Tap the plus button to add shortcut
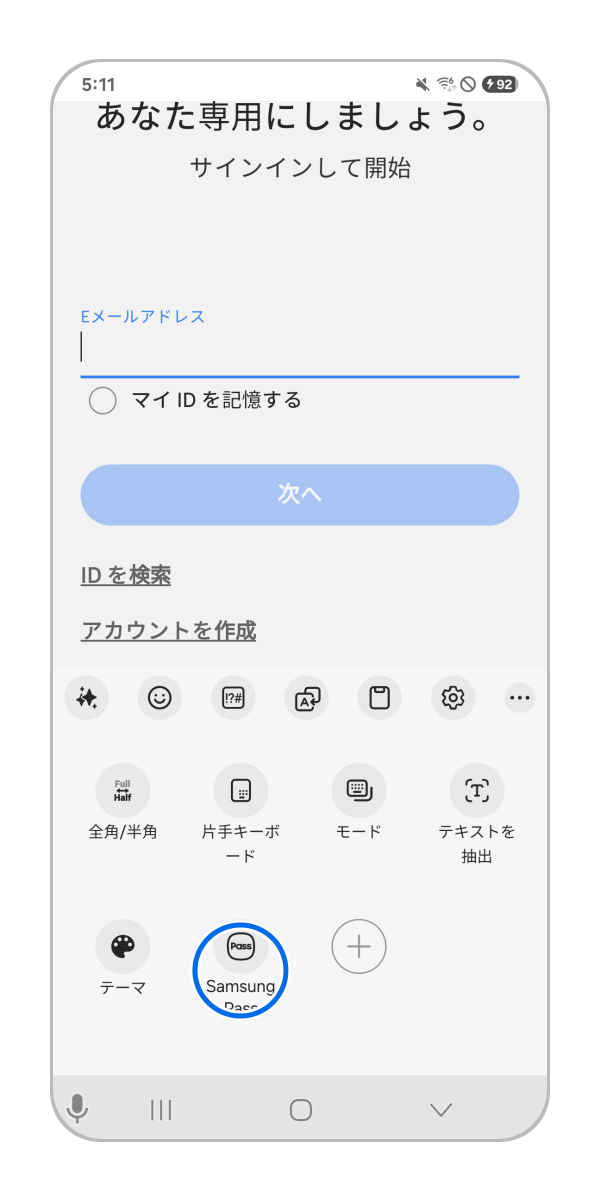Image resolution: width=600 pixels, height=1200 pixels. click(358, 947)
